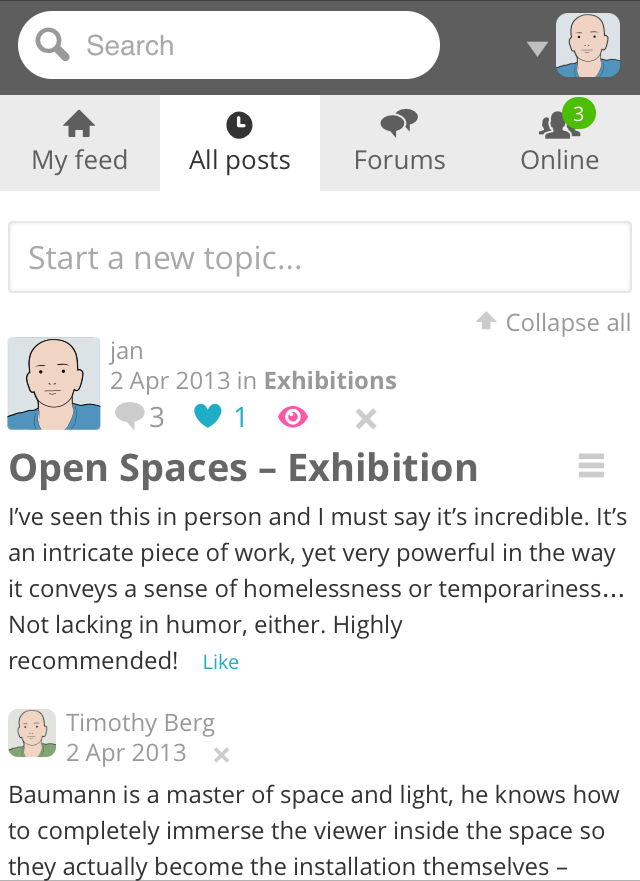Remove Timothy Berg's comment
640x881 pixels.
(222, 755)
